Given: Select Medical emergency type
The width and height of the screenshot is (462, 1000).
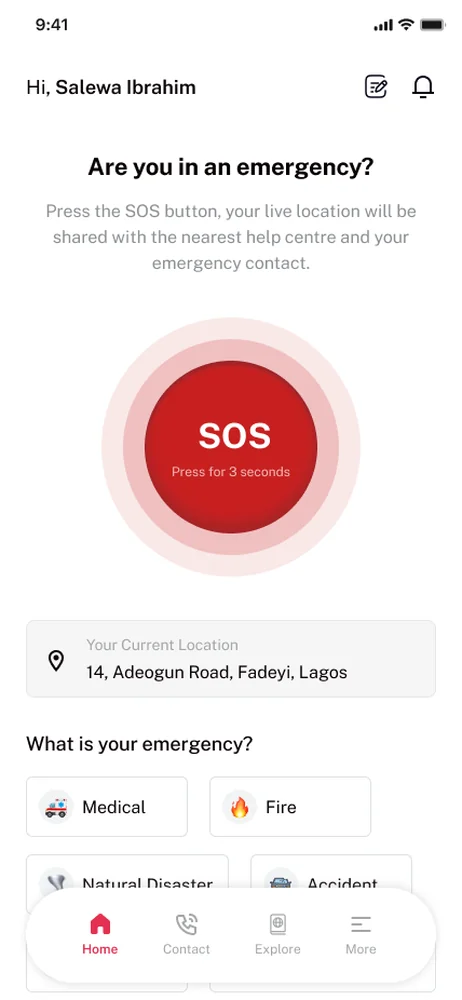Looking at the screenshot, I should 107,807.
